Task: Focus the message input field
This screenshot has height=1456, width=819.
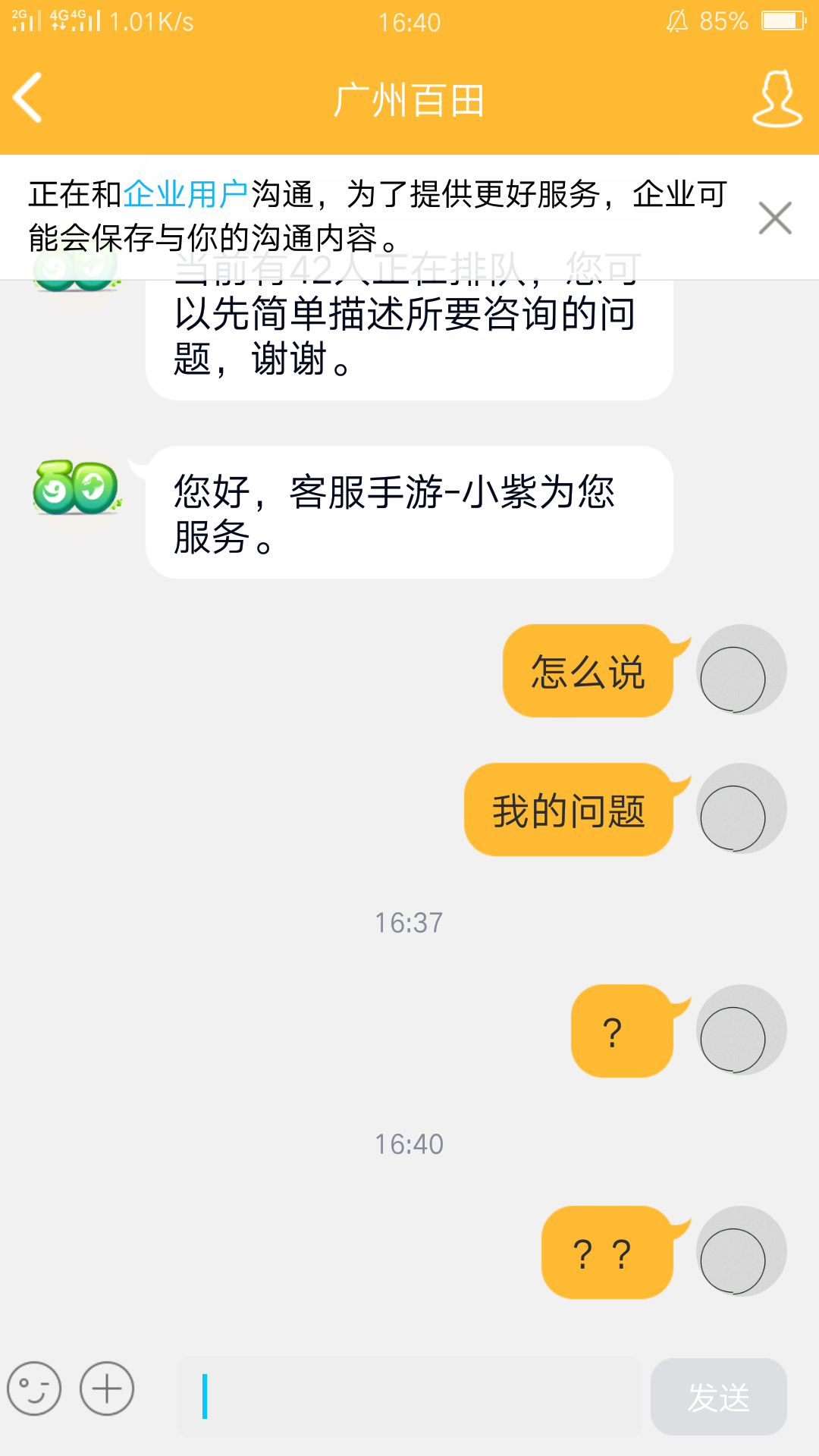Action: point(409,1396)
